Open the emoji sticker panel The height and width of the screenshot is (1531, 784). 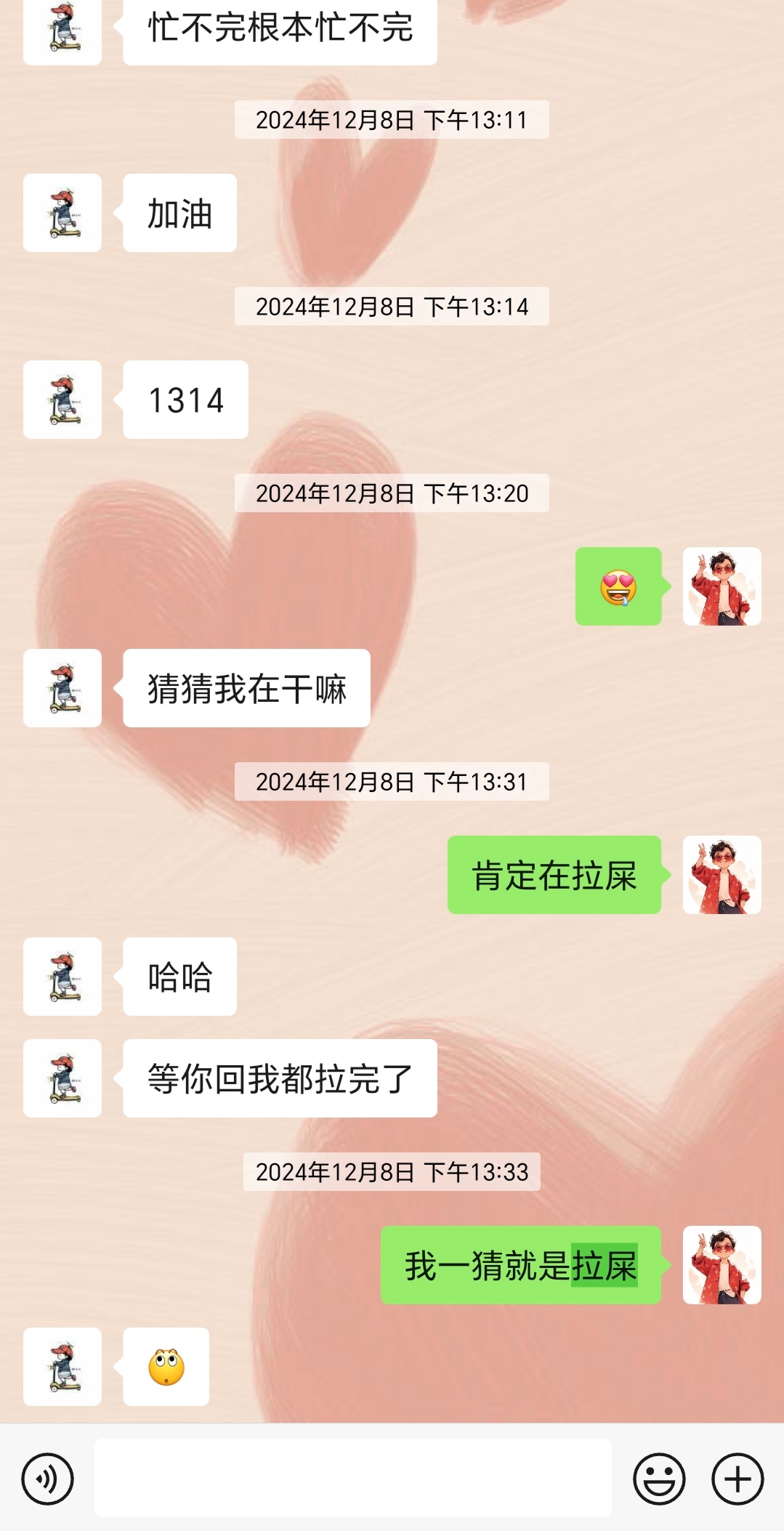[659, 1479]
